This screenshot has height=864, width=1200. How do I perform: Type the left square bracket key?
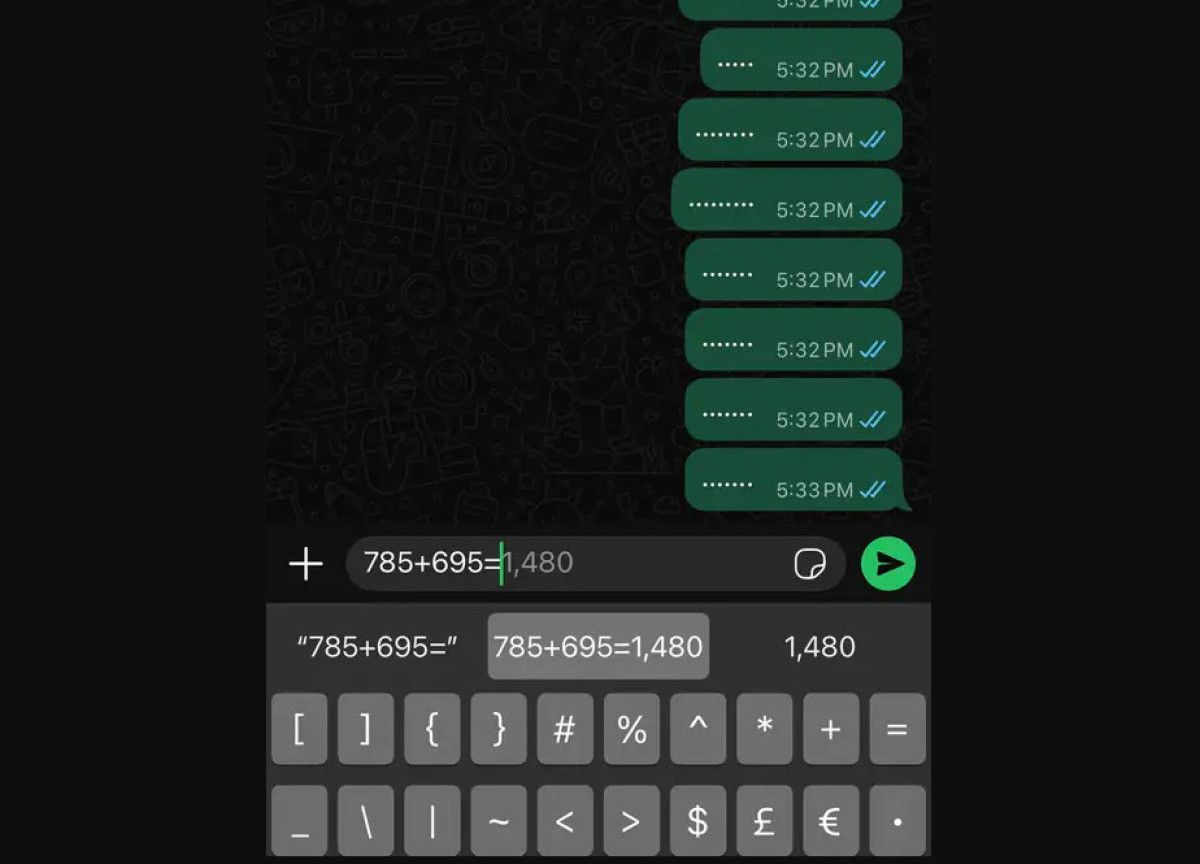pos(299,729)
